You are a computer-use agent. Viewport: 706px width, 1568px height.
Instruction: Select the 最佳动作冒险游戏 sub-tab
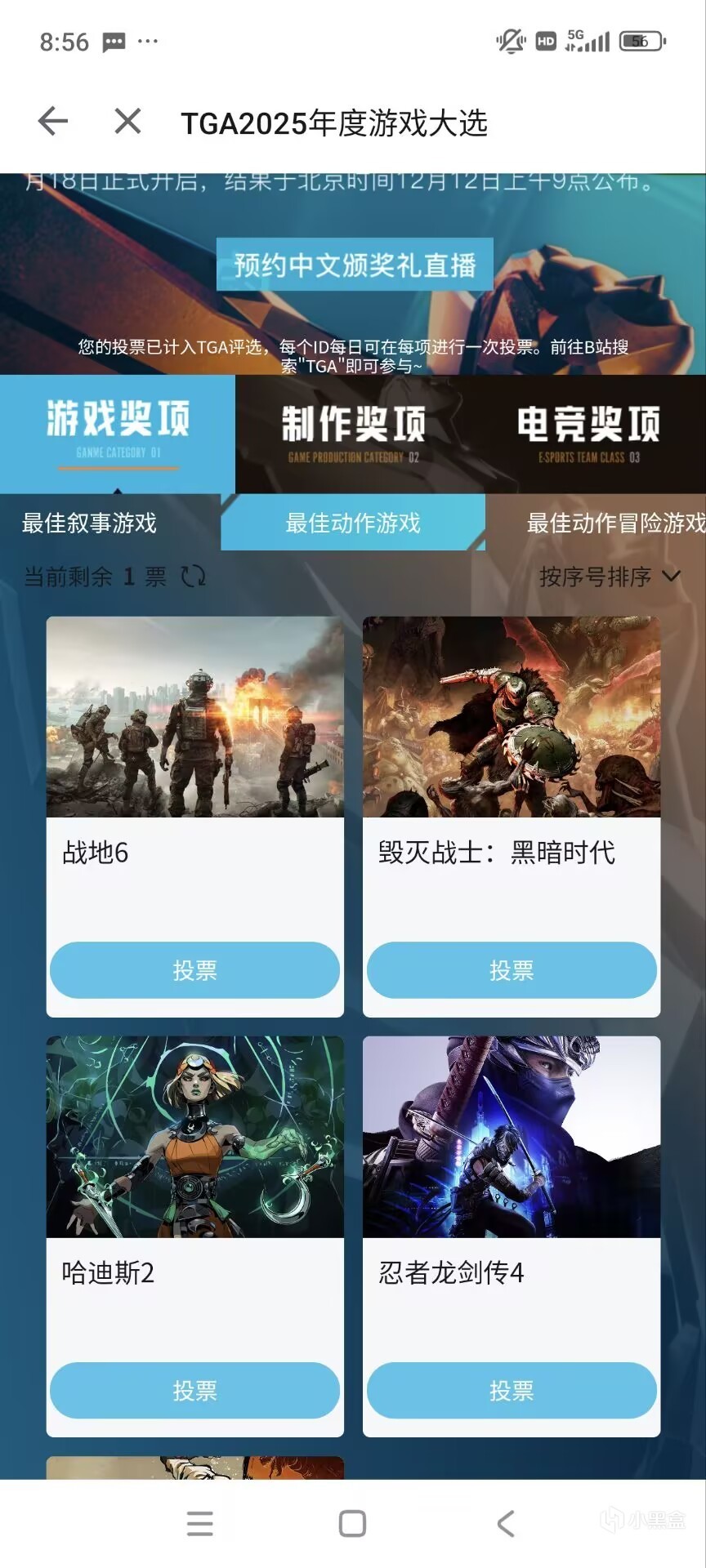point(614,523)
